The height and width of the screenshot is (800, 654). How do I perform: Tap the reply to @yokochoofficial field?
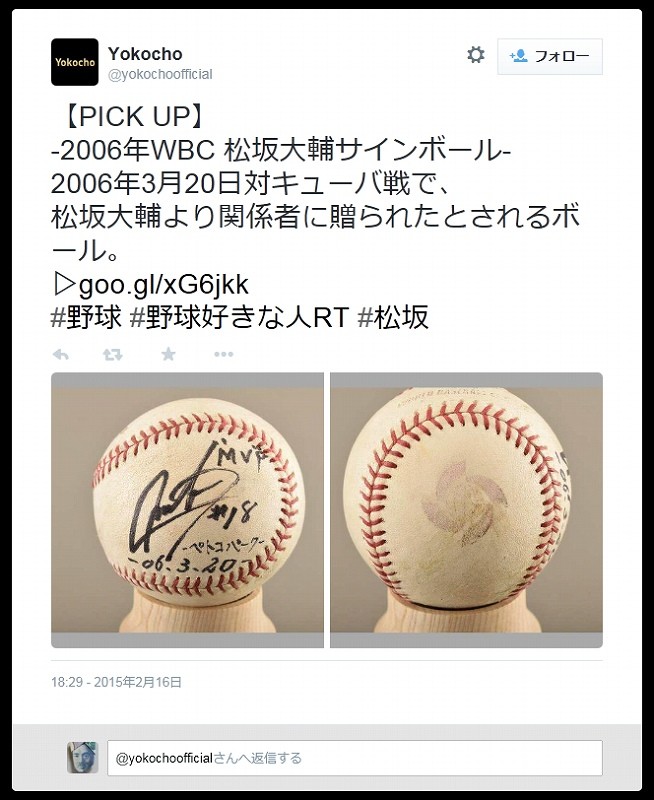click(x=354, y=758)
